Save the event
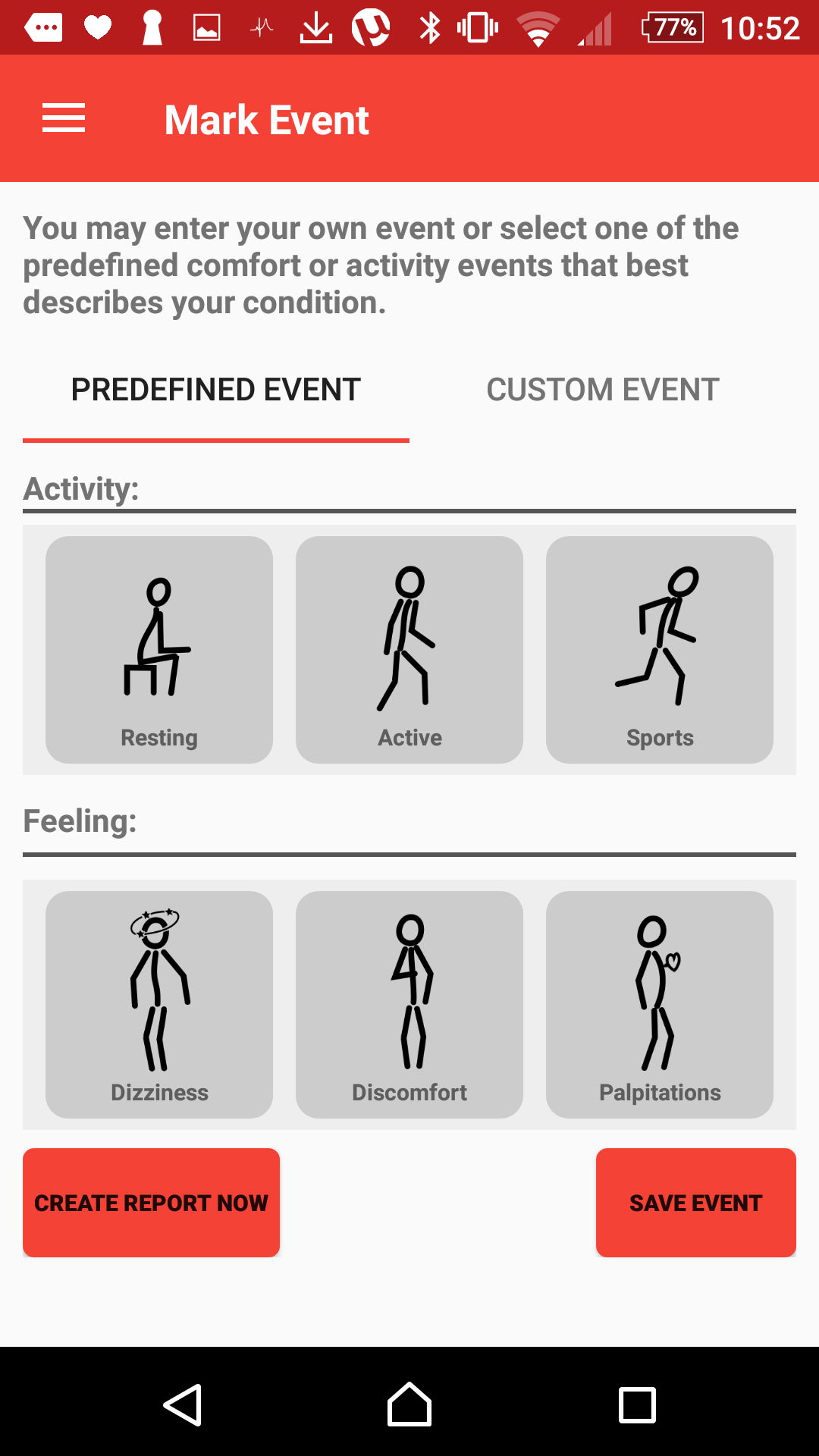 coord(696,1203)
